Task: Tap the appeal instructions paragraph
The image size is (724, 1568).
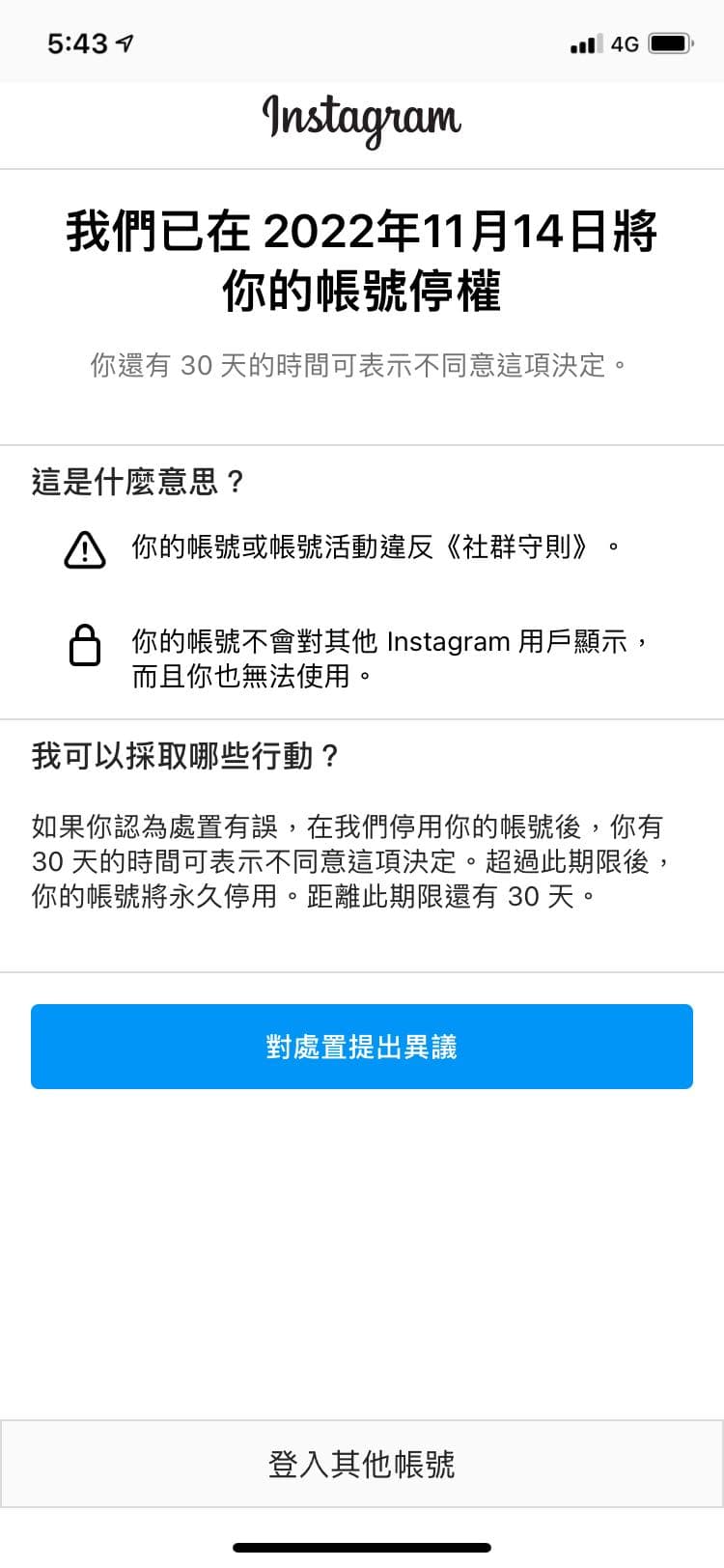Action: (361, 862)
